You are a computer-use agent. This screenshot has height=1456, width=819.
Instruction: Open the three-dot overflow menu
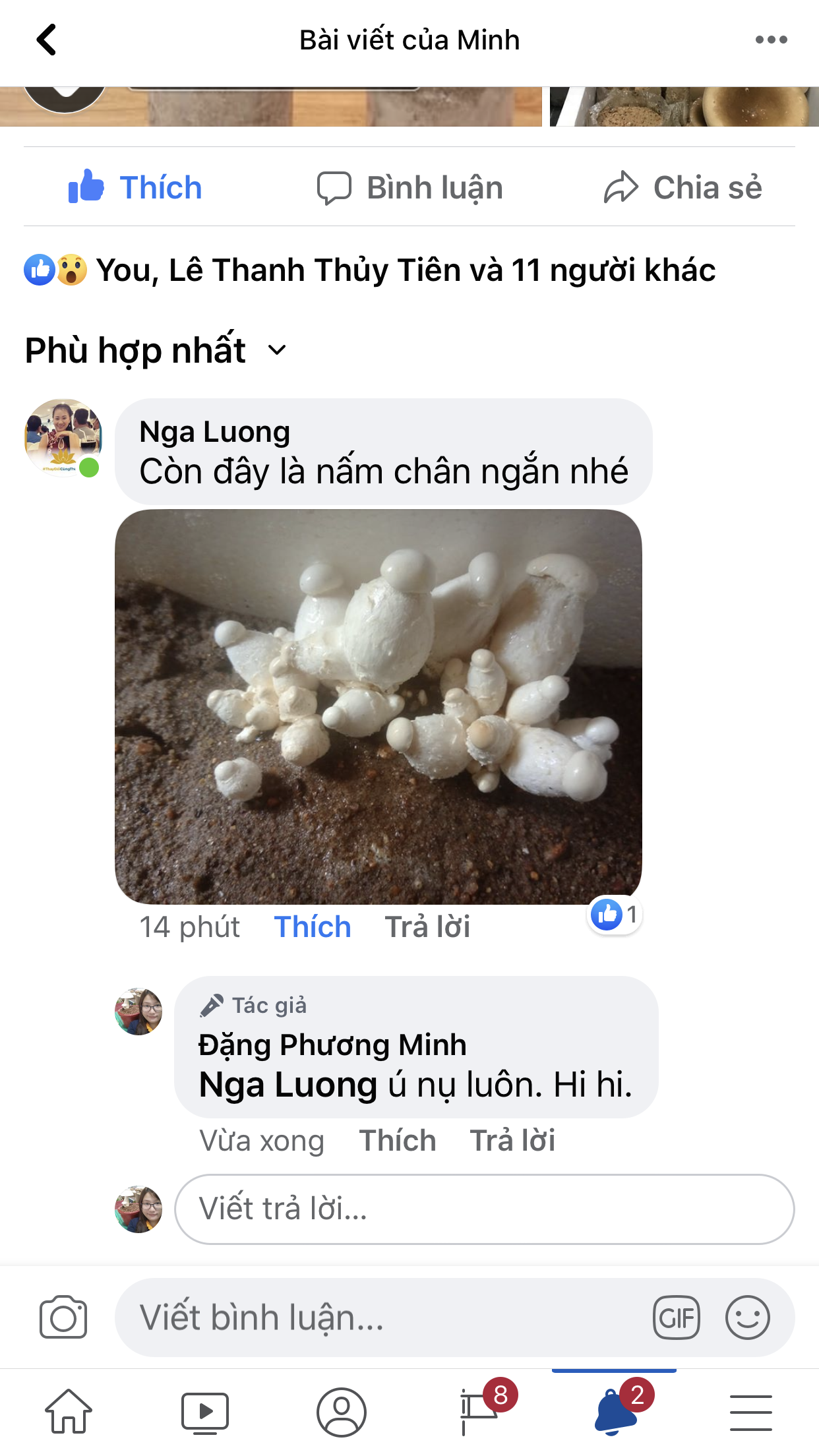(x=771, y=40)
